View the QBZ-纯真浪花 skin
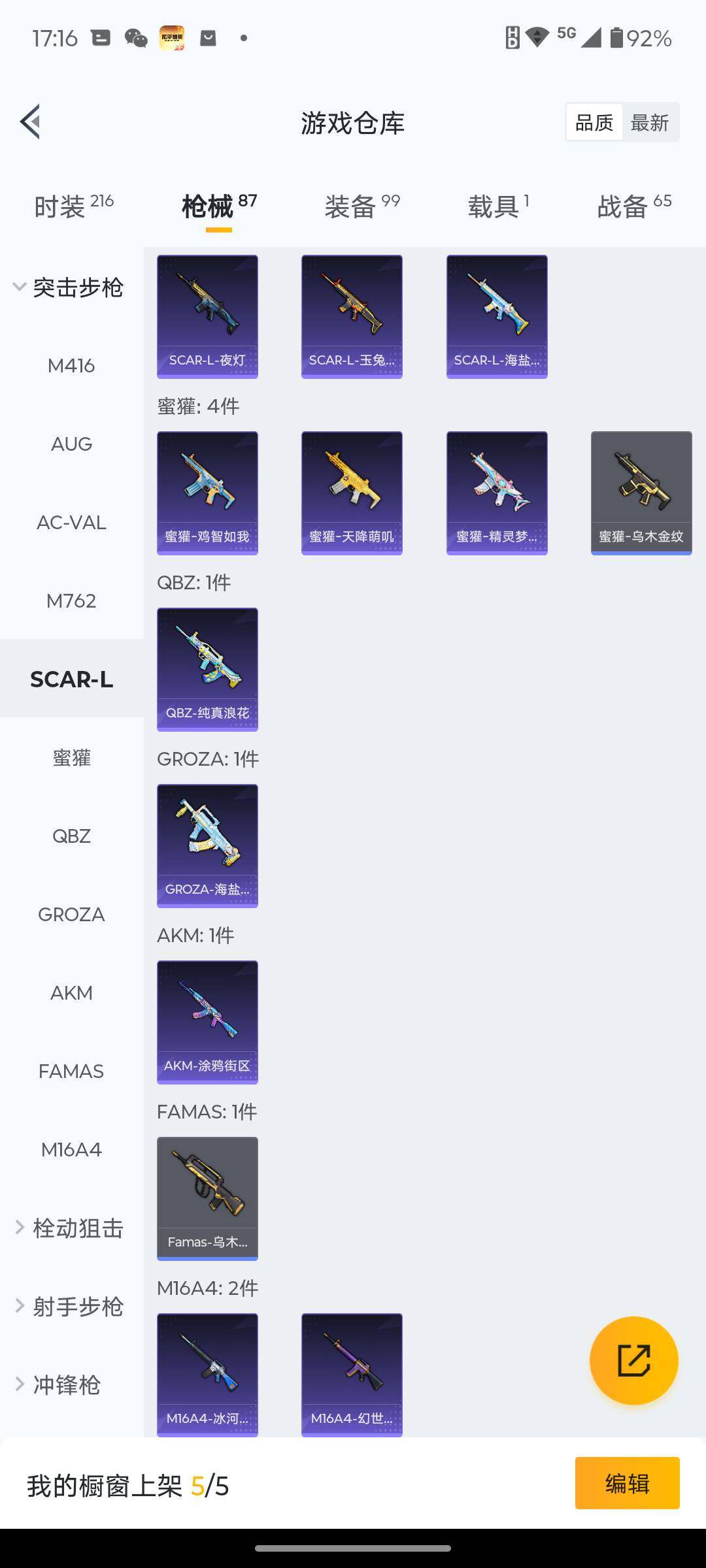This screenshot has width=706, height=1568. pyautogui.click(x=207, y=669)
